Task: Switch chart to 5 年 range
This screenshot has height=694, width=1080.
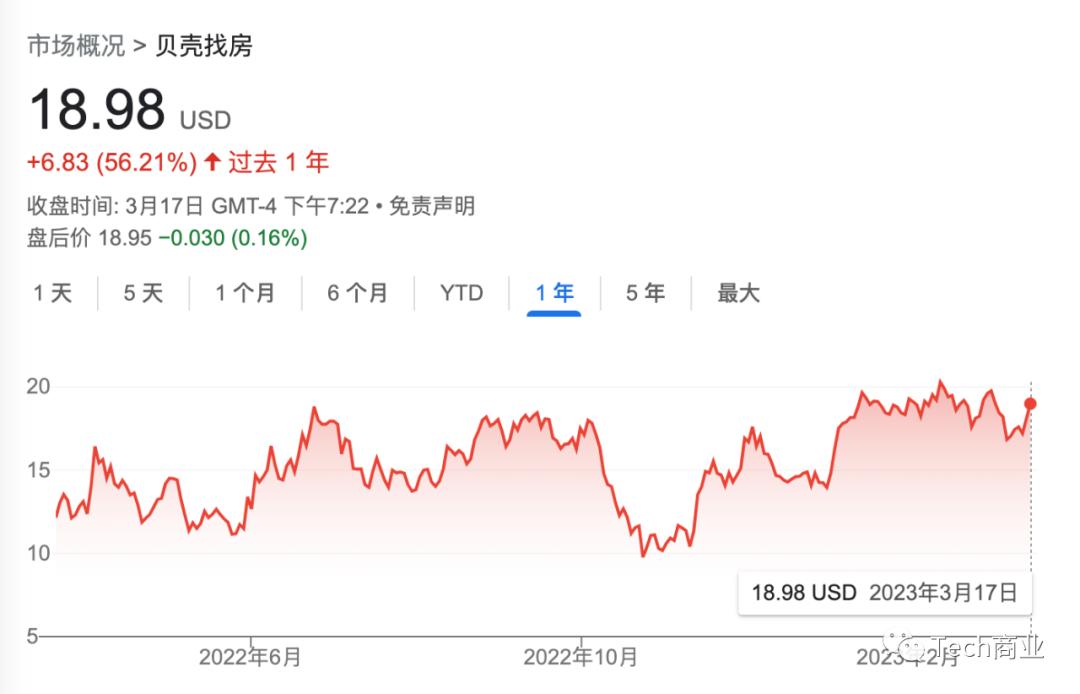Action: point(645,293)
